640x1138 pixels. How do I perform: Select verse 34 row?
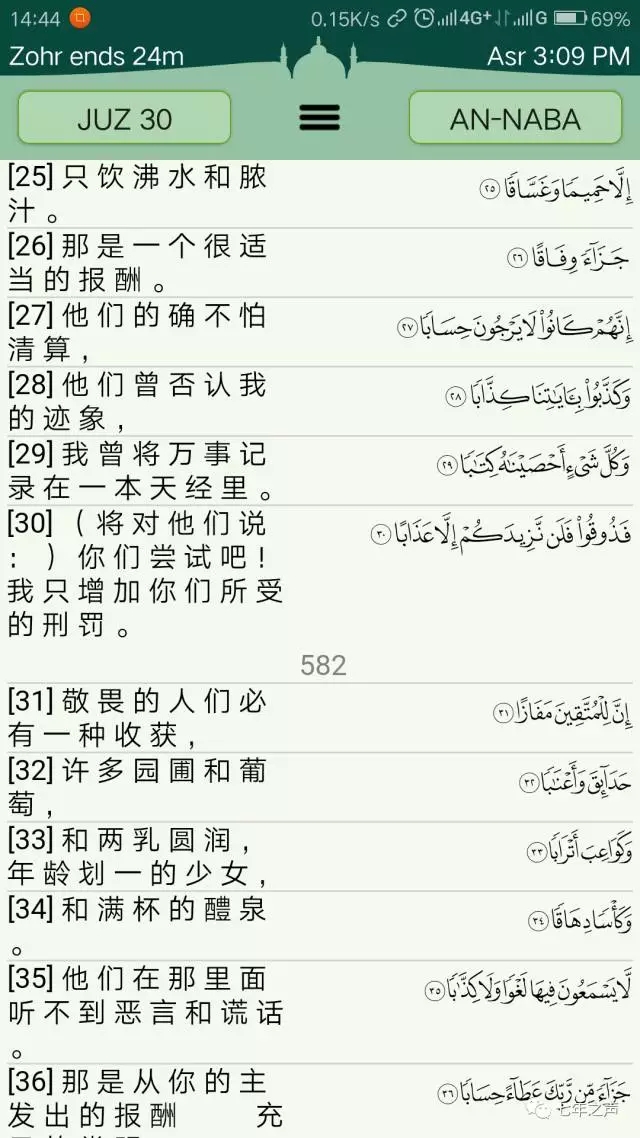click(x=320, y=925)
